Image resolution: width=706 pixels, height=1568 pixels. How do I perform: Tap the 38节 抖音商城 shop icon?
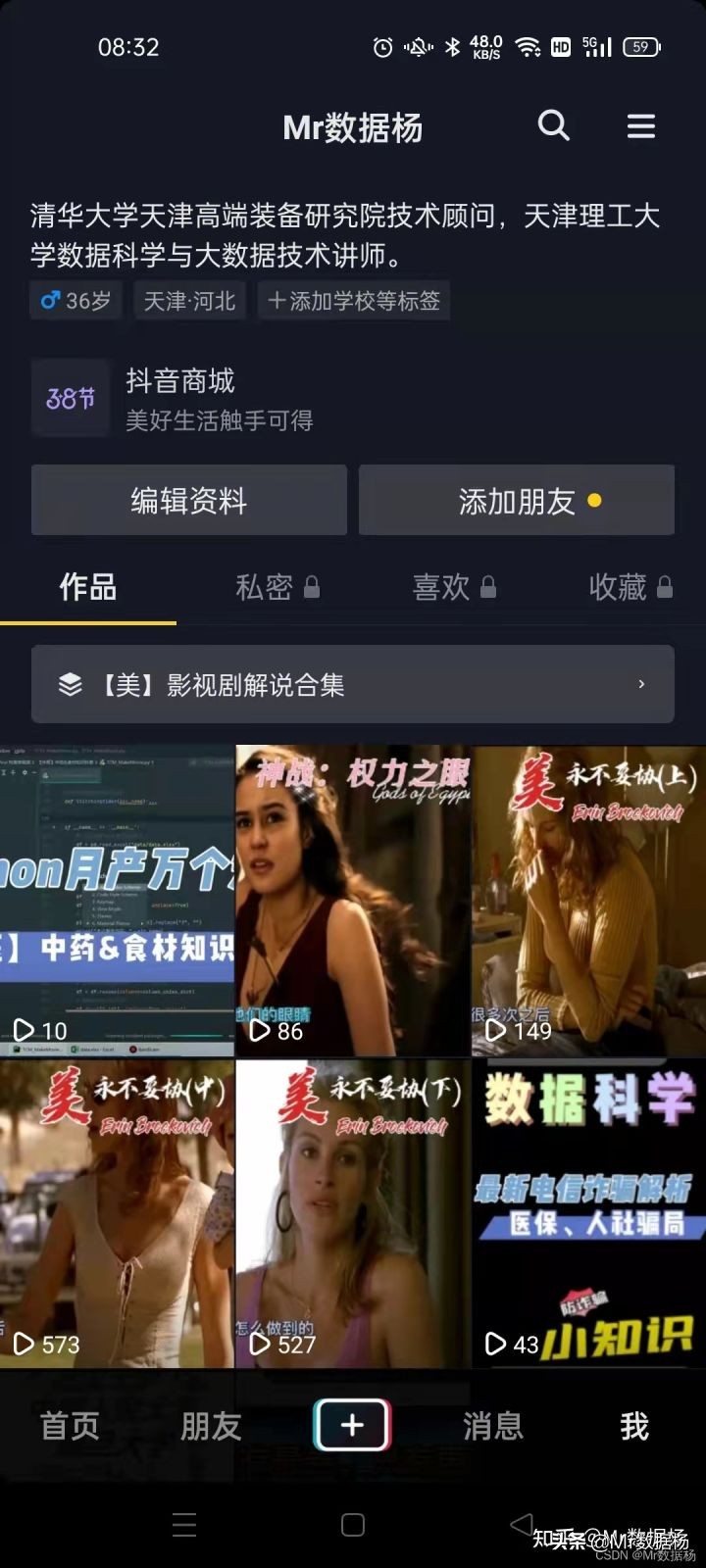pos(70,399)
